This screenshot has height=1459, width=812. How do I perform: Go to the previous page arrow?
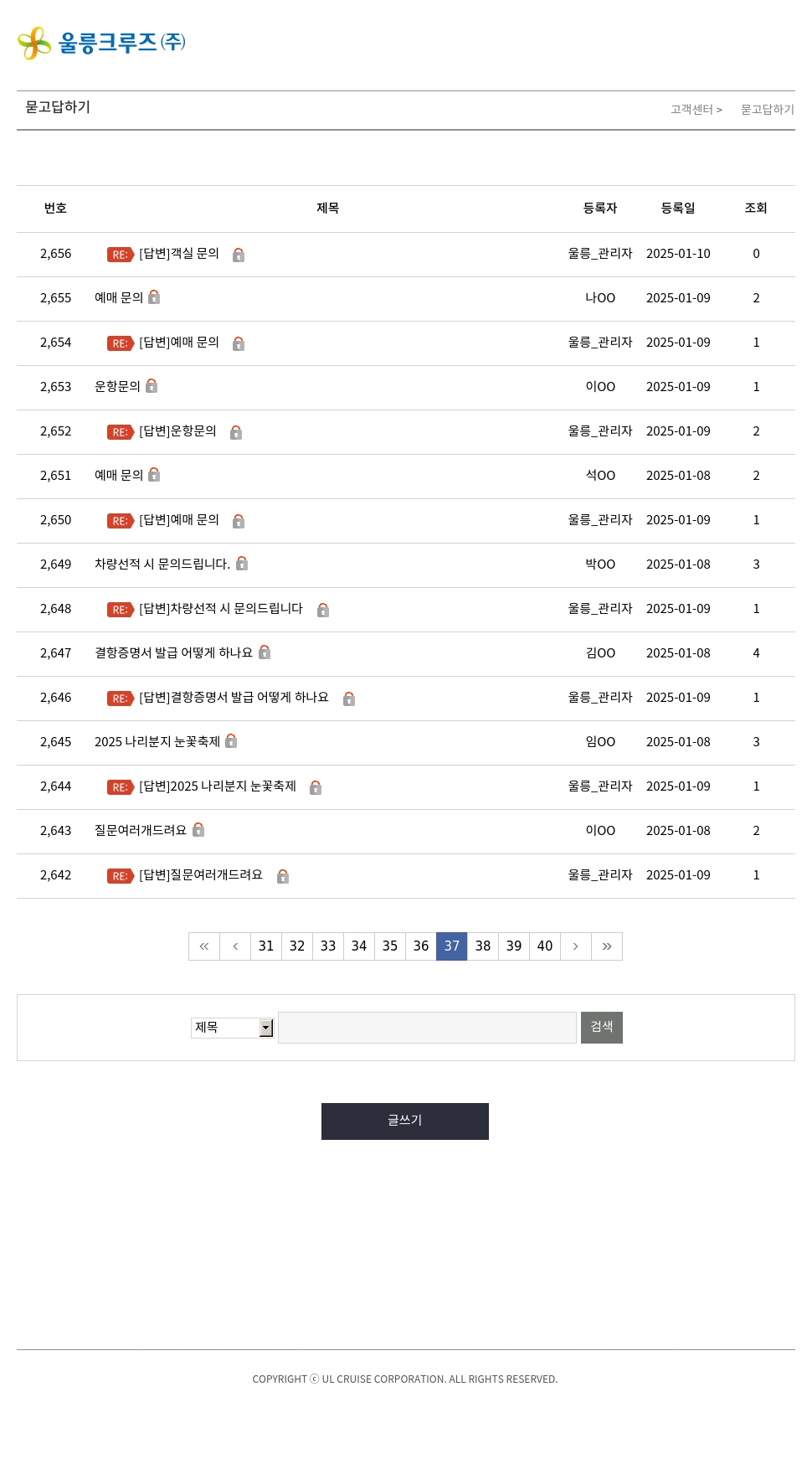pos(235,946)
